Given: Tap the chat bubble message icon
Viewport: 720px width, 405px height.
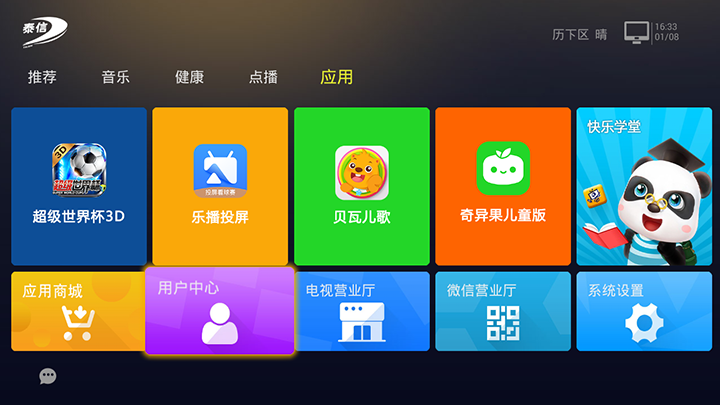Looking at the screenshot, I should pos(48,376).
